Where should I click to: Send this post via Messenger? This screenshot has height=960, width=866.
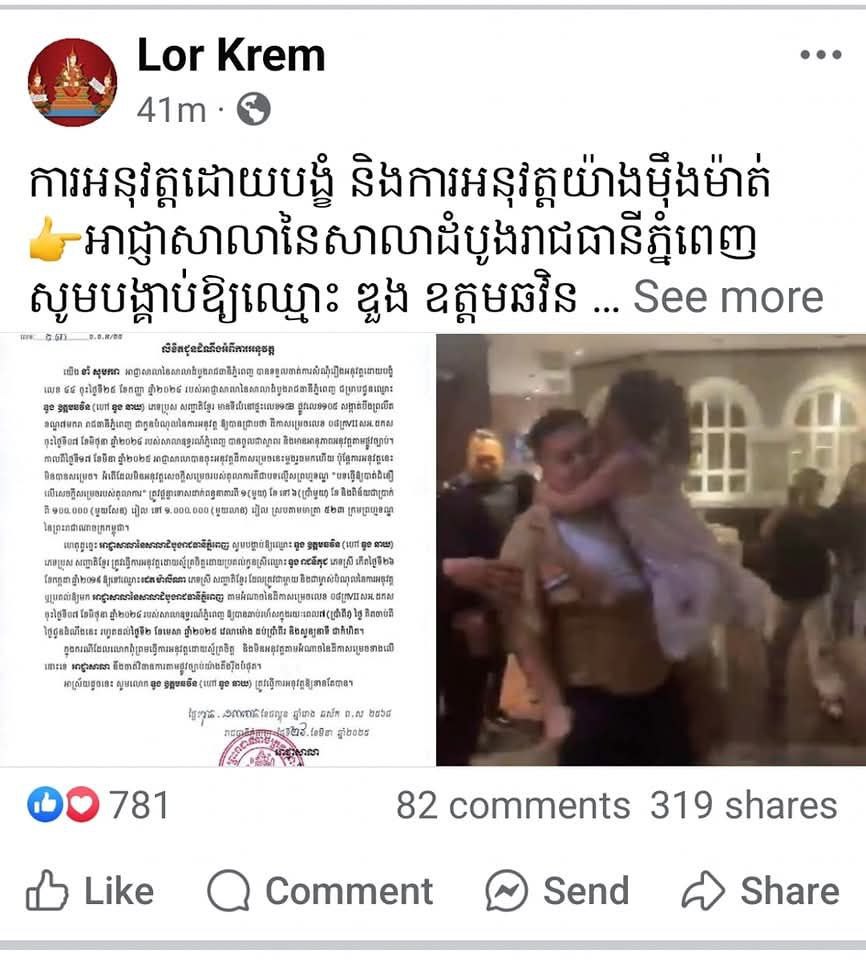(556, 891)
